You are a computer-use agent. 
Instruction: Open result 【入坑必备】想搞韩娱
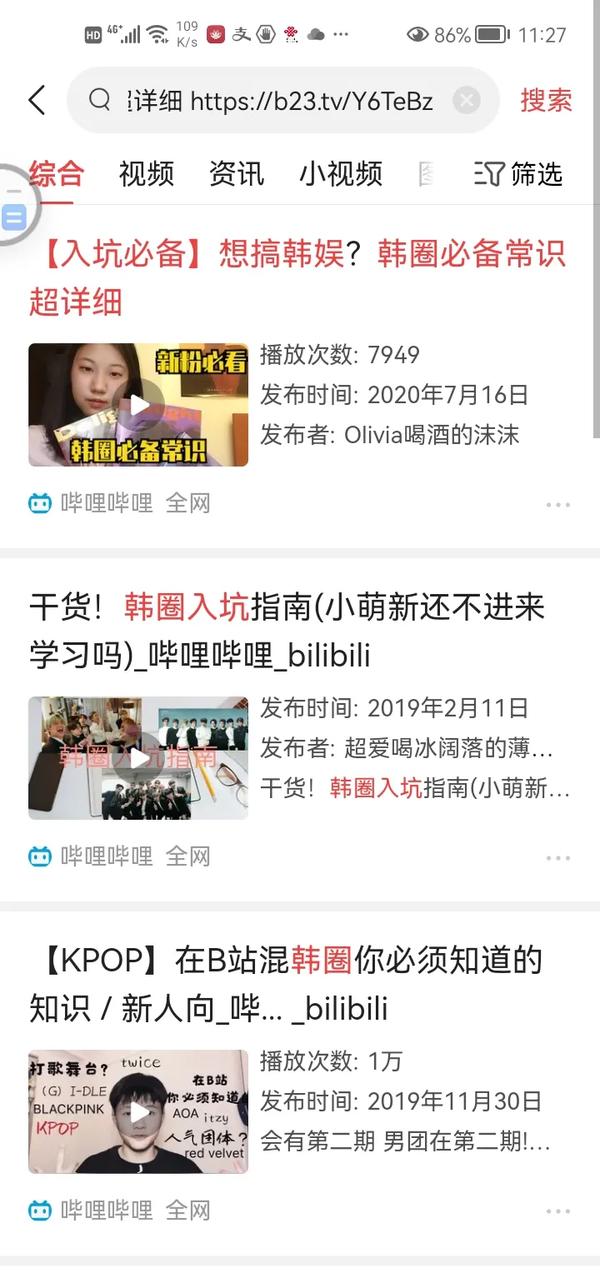tap(297, 277)
